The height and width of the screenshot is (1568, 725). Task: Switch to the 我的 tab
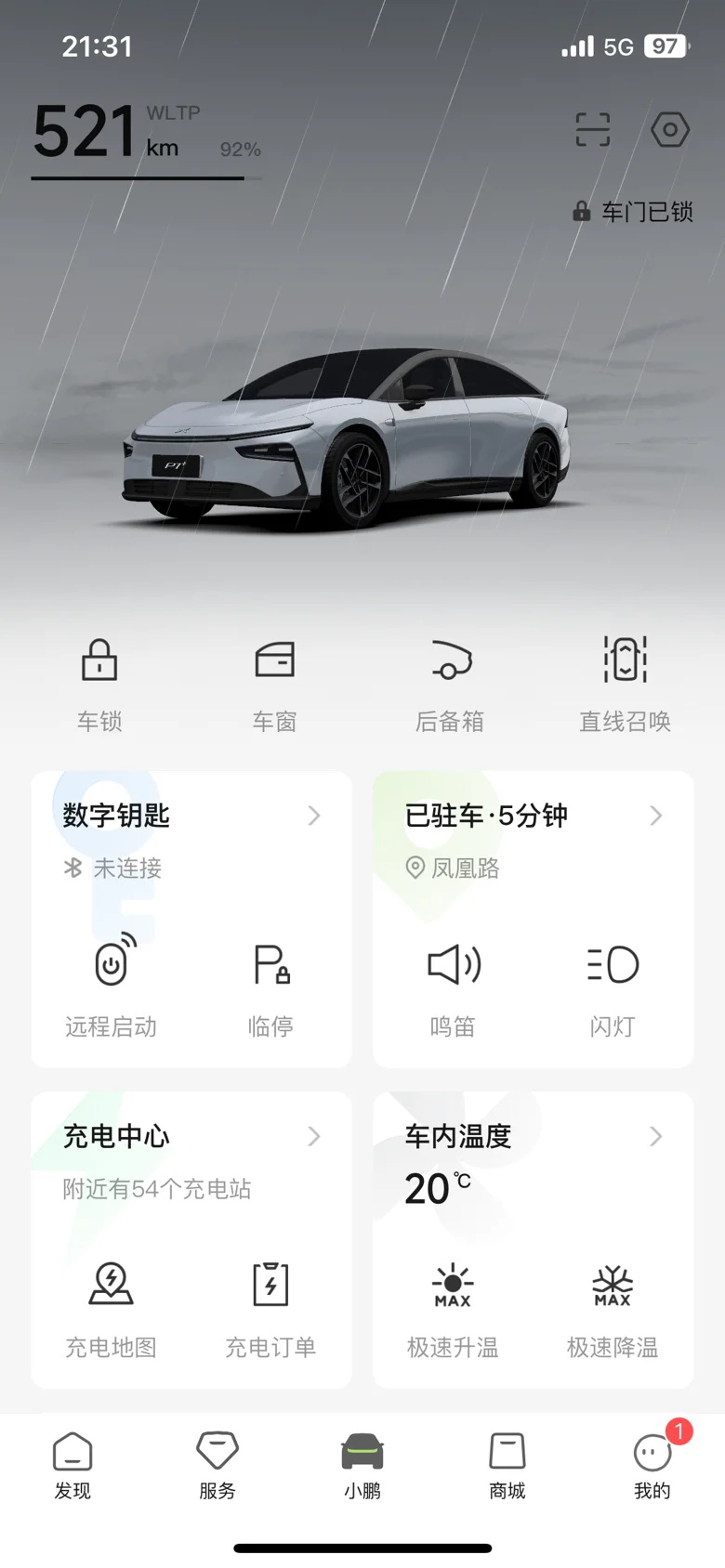coord(652,1466)
